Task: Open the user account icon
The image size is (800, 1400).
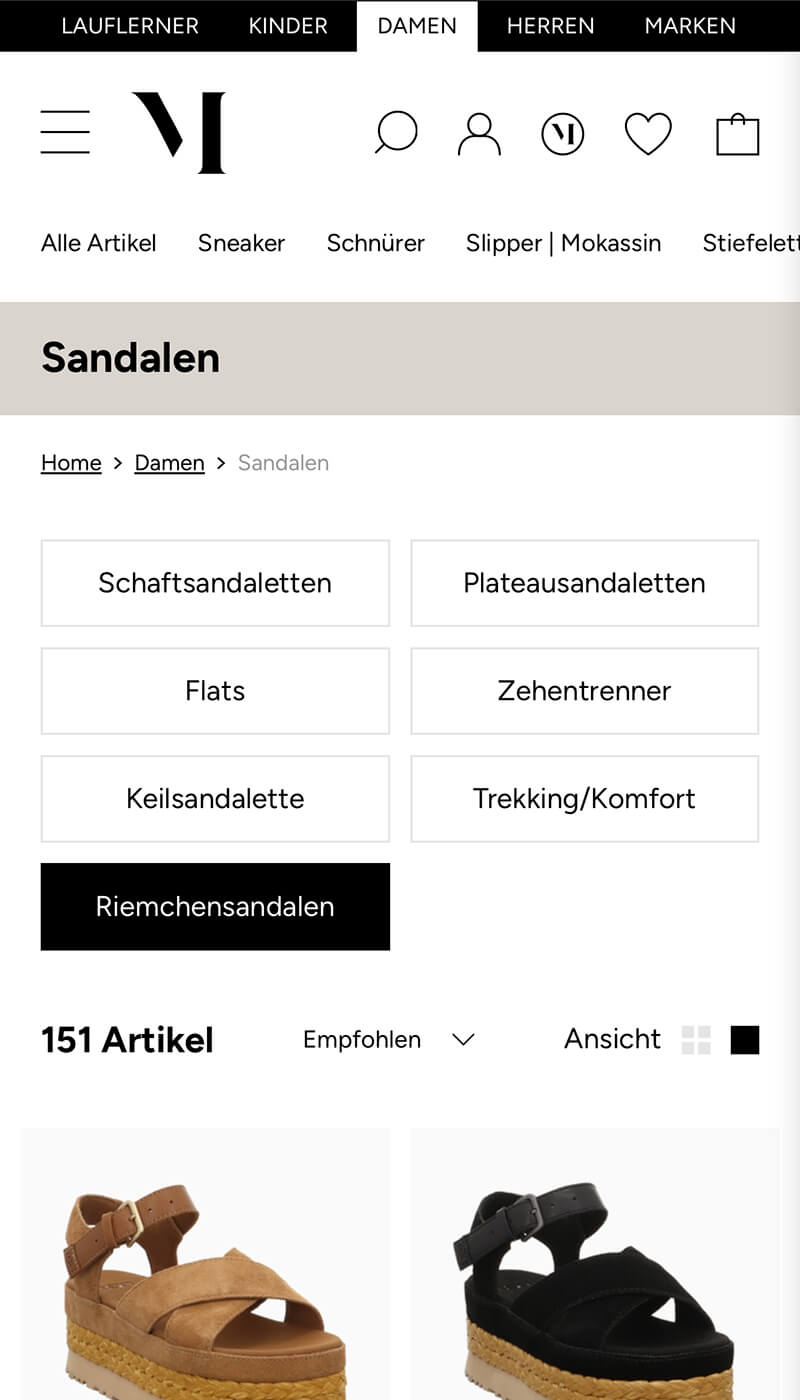Action: (x=479, y=134)
